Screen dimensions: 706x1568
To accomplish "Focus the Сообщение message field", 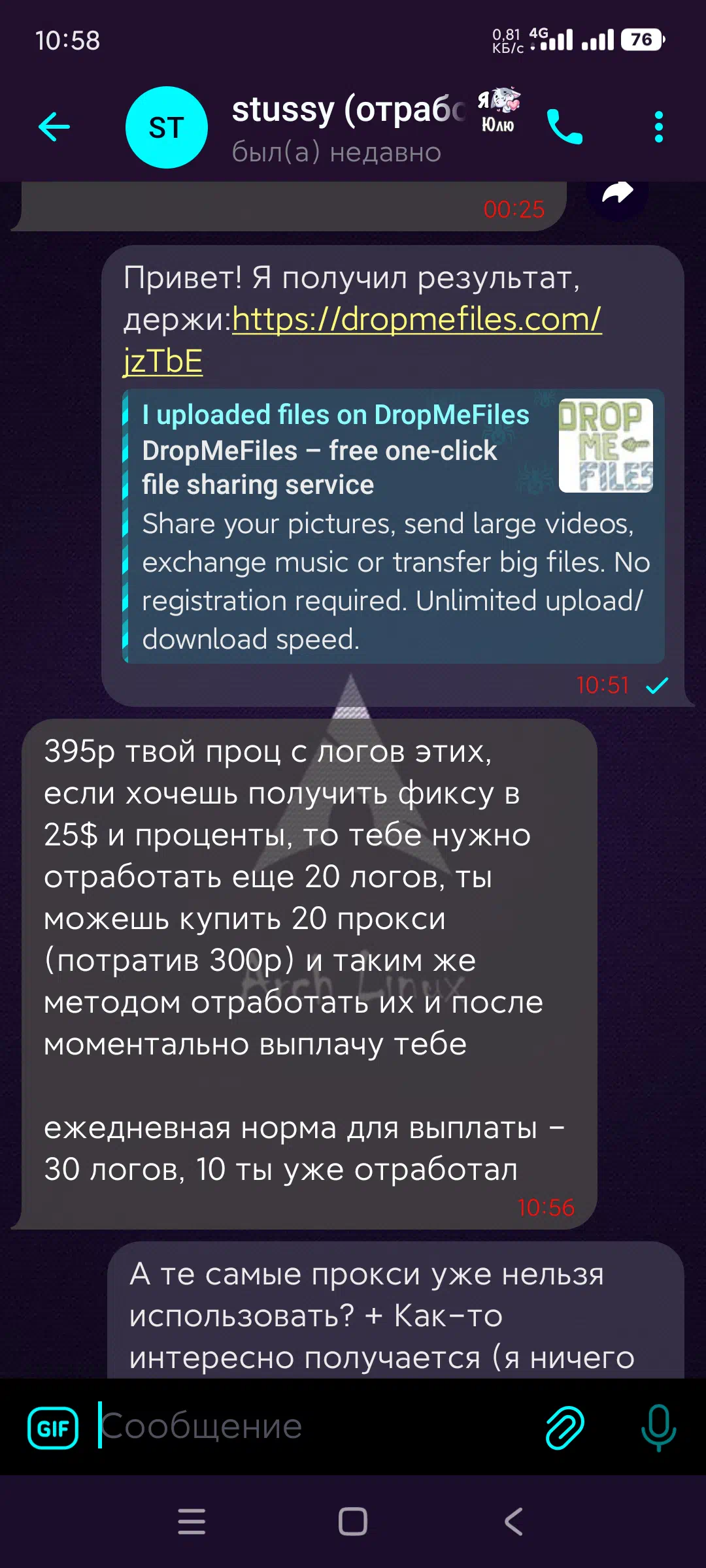I will click(314, 1427).
